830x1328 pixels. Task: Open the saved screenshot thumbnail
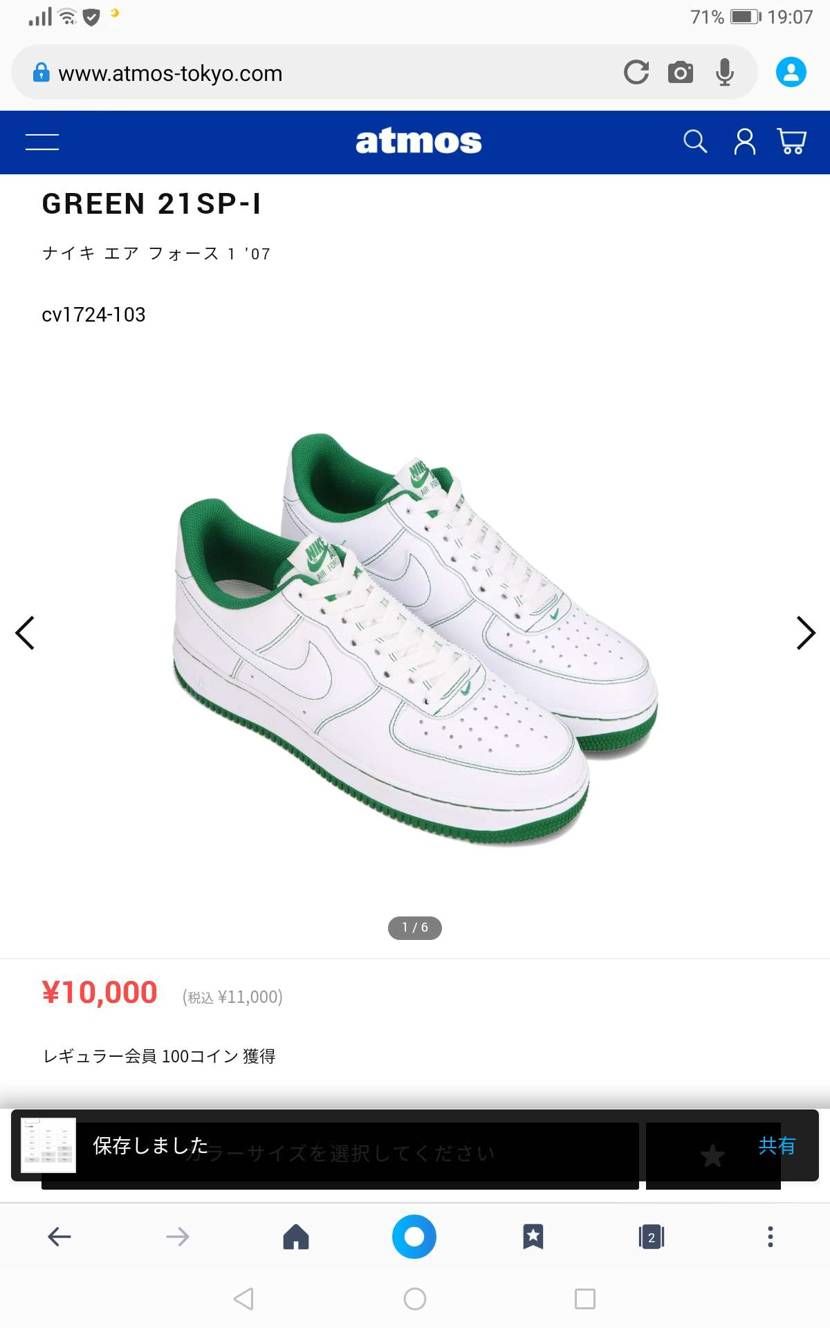tap(48, 1146)
